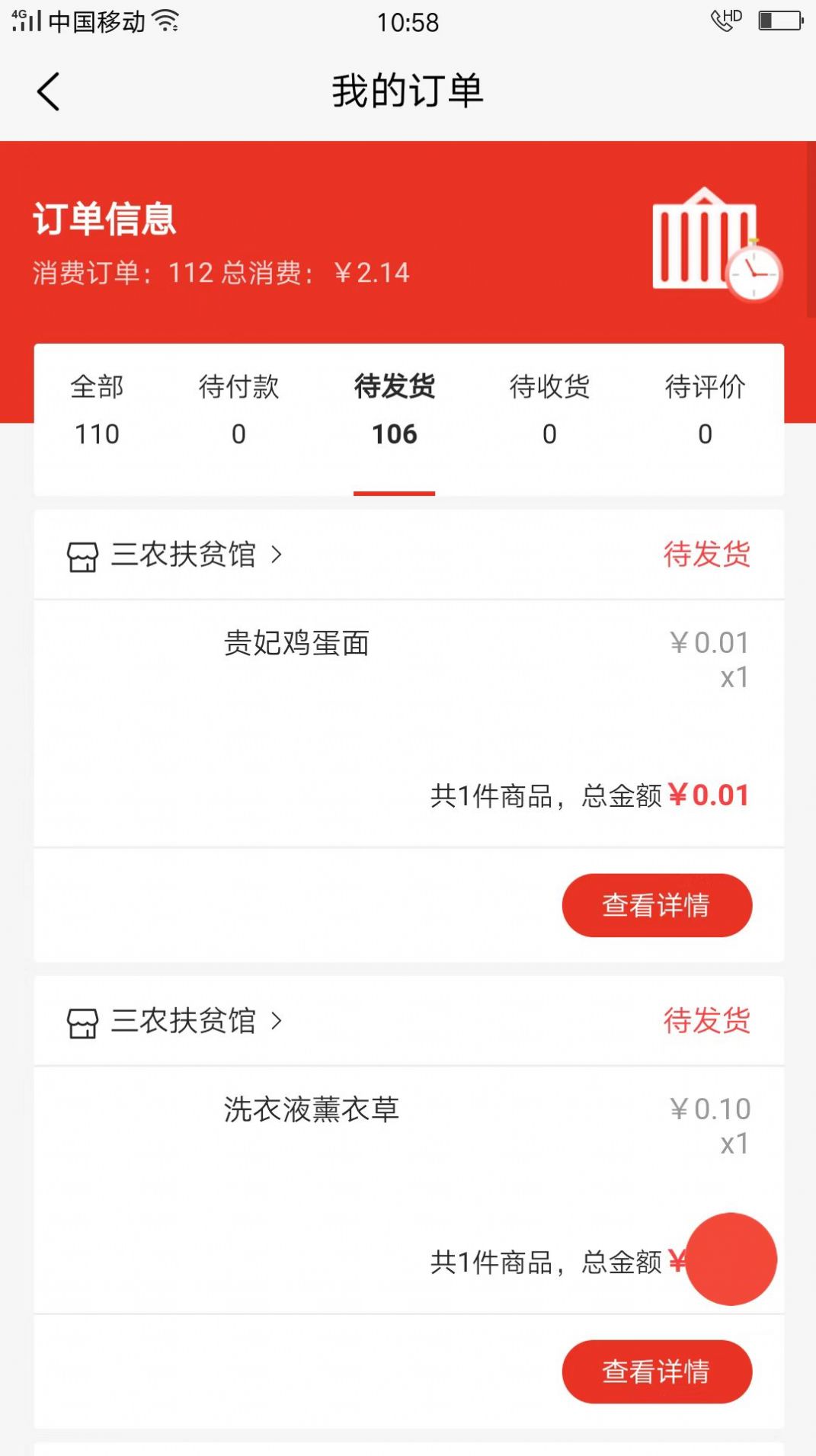Image resolution: width=816 pixels, height=1456 pixels.
Task: Switch to the 待收货 tab
Action: pyautogui.click(x=549, y=410)
